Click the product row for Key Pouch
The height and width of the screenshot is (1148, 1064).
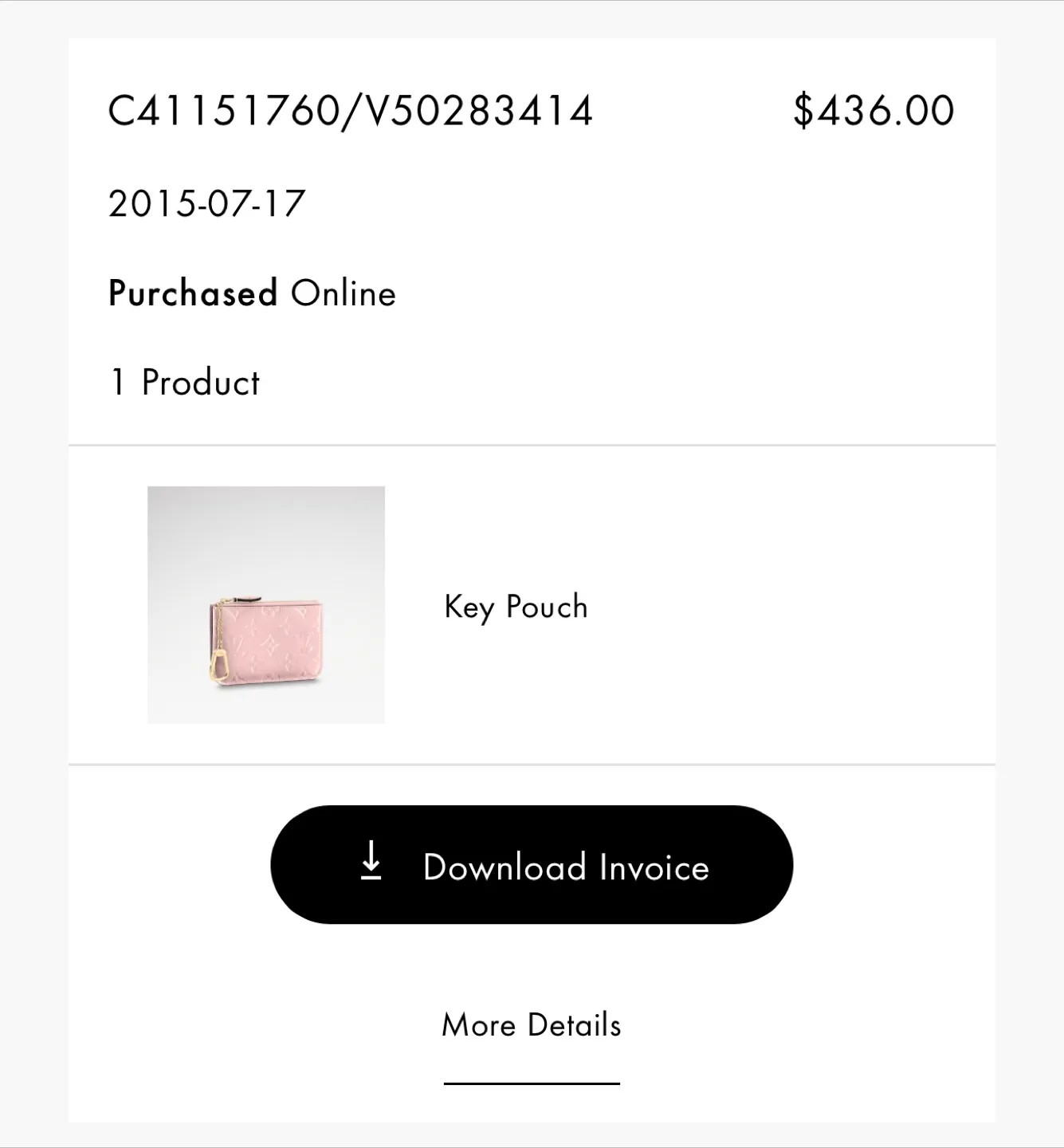[531, 604]
